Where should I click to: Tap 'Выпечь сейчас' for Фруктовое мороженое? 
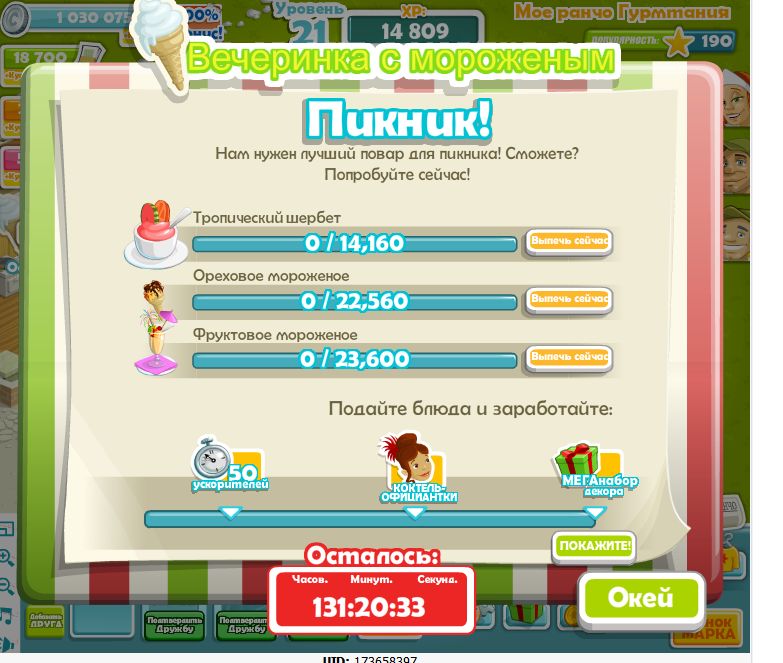(568, 357)
